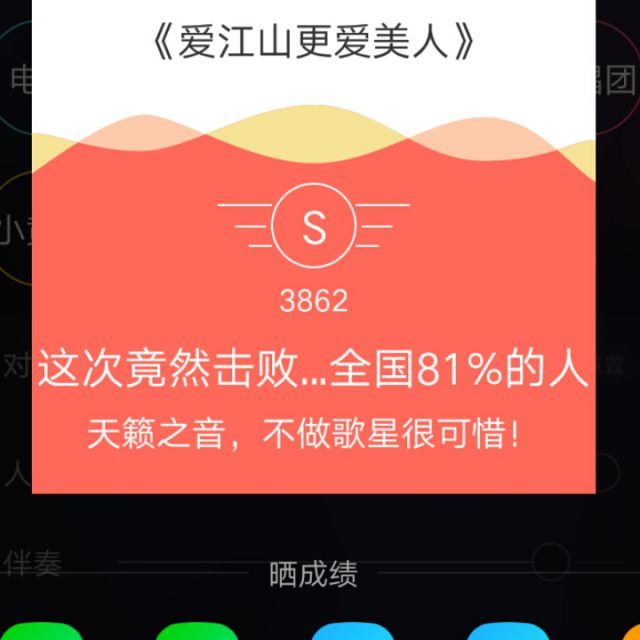
Task: Share the score via the orange icon
Action: click(x=632, y=634)
